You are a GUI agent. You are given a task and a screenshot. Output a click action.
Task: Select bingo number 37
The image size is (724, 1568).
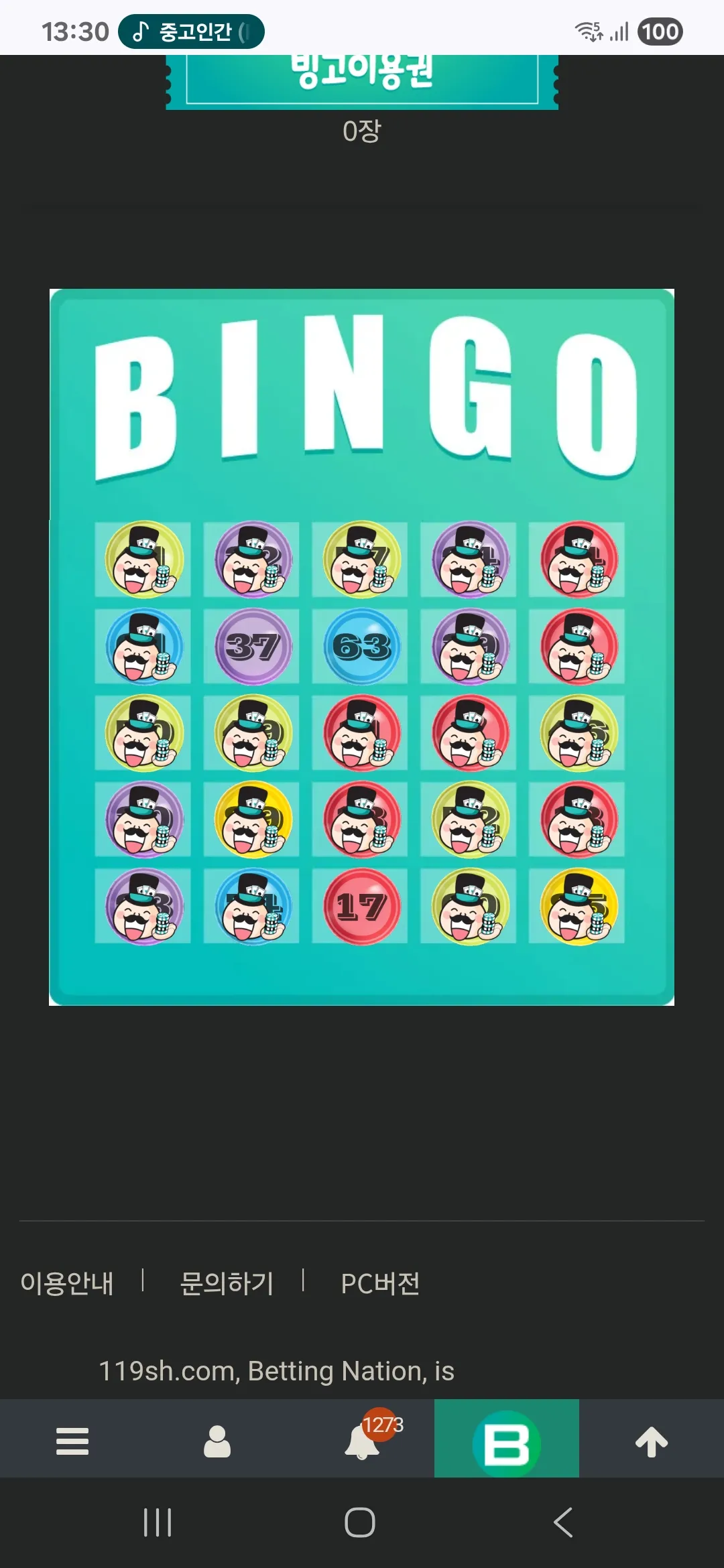(253, 647)
